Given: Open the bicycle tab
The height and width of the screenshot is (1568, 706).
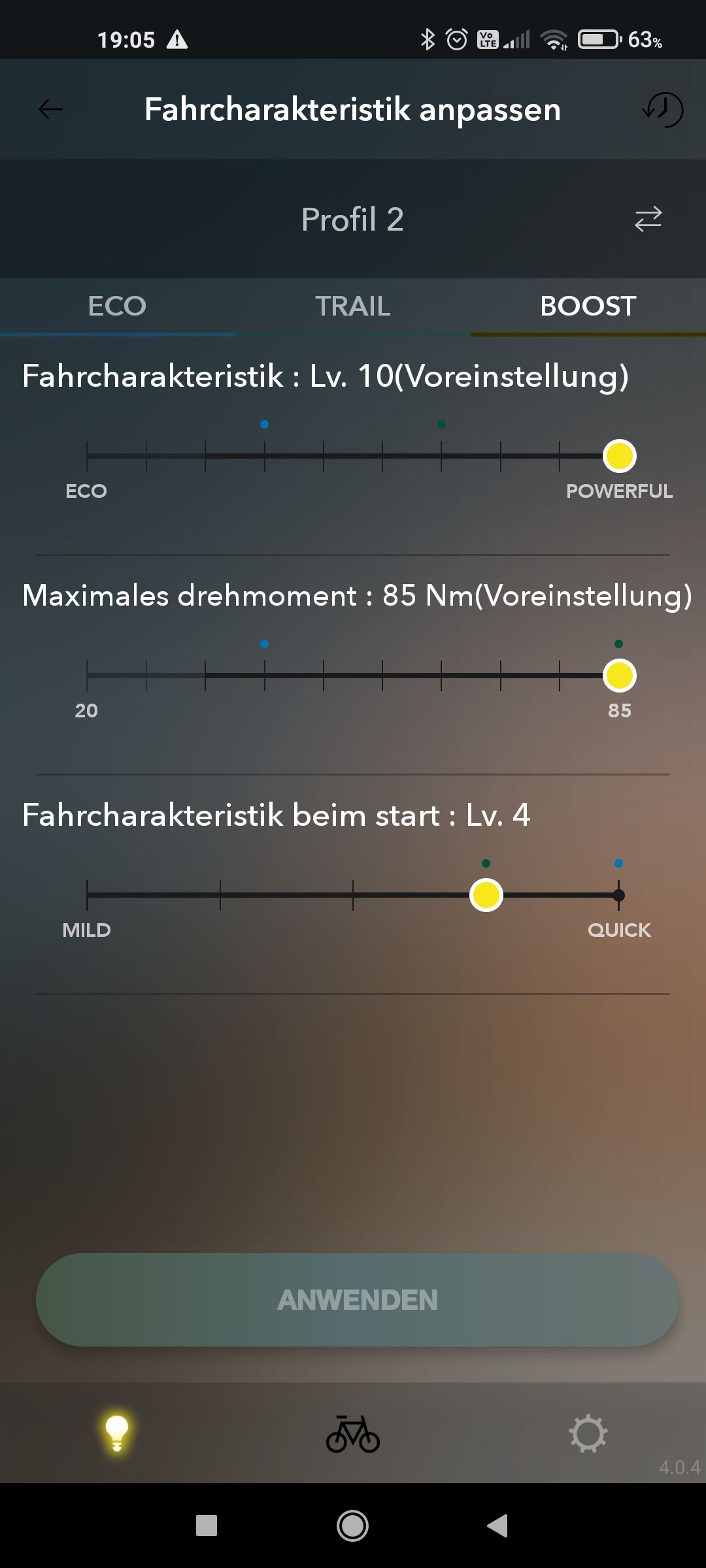Looking at the screenshot, I should [353, 1433].
